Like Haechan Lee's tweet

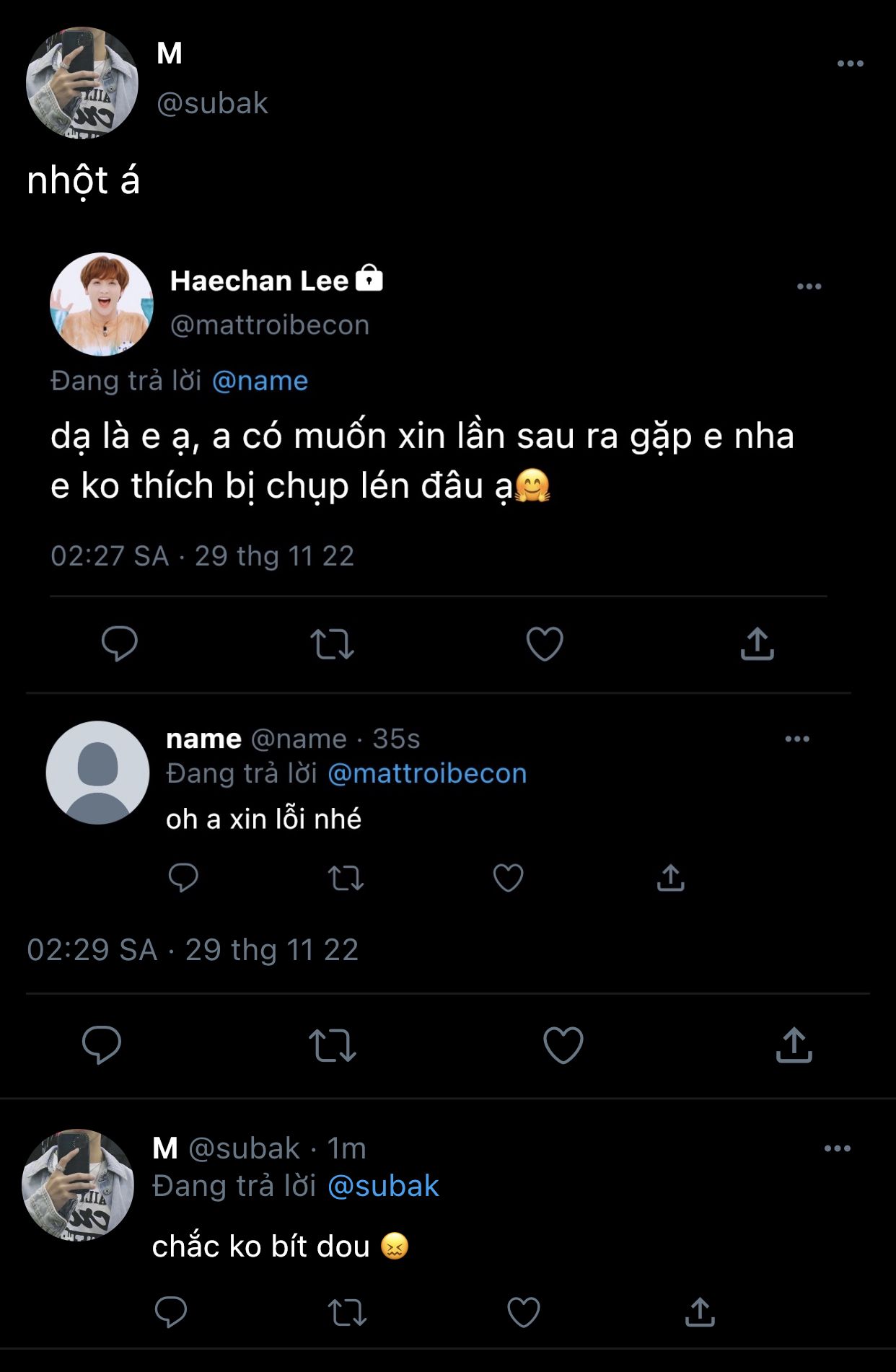tap(545, 643)
